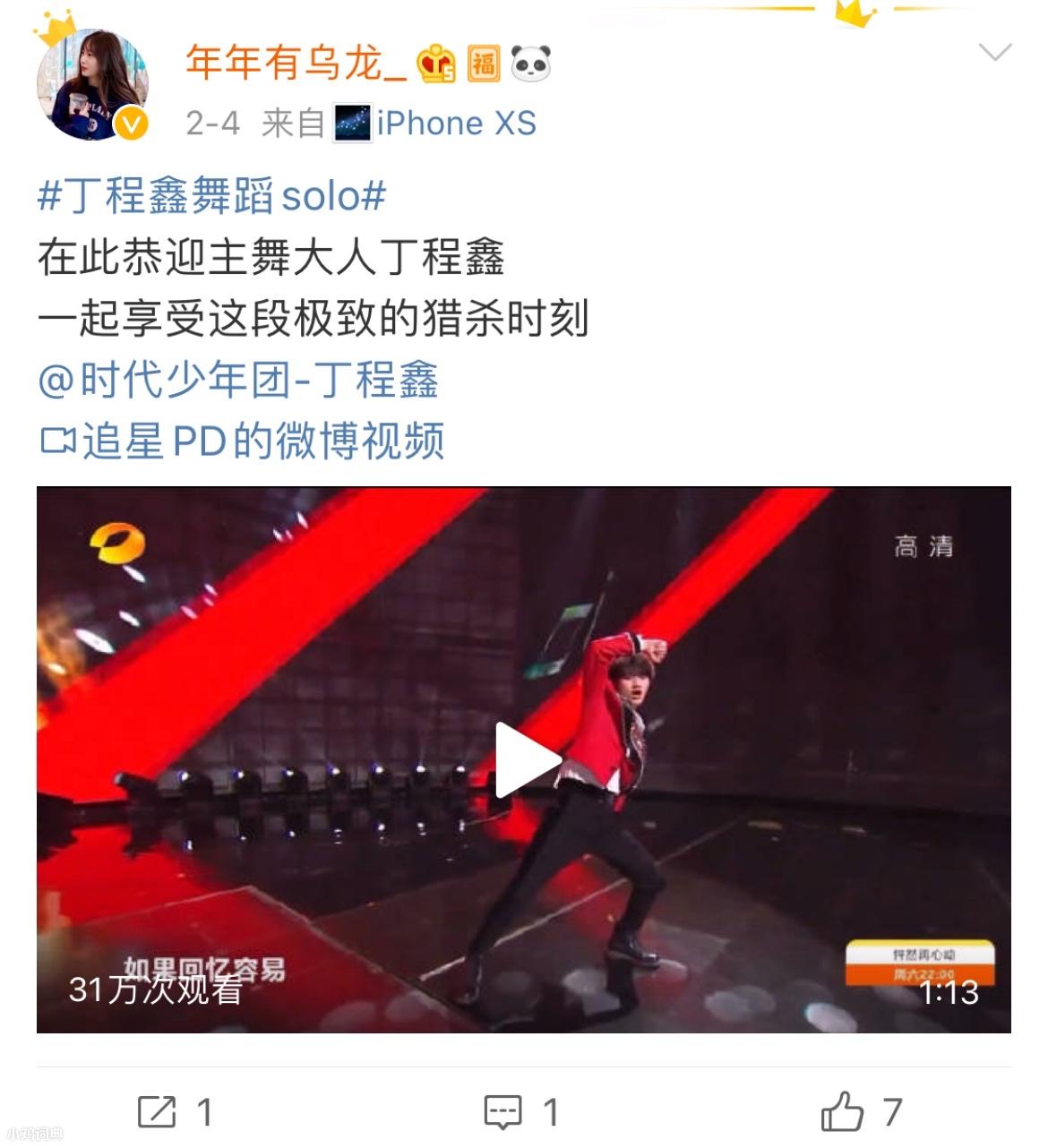
Task: Open the hashtag #丁程鑫舞蹈solo#
Action: (211, 195)
